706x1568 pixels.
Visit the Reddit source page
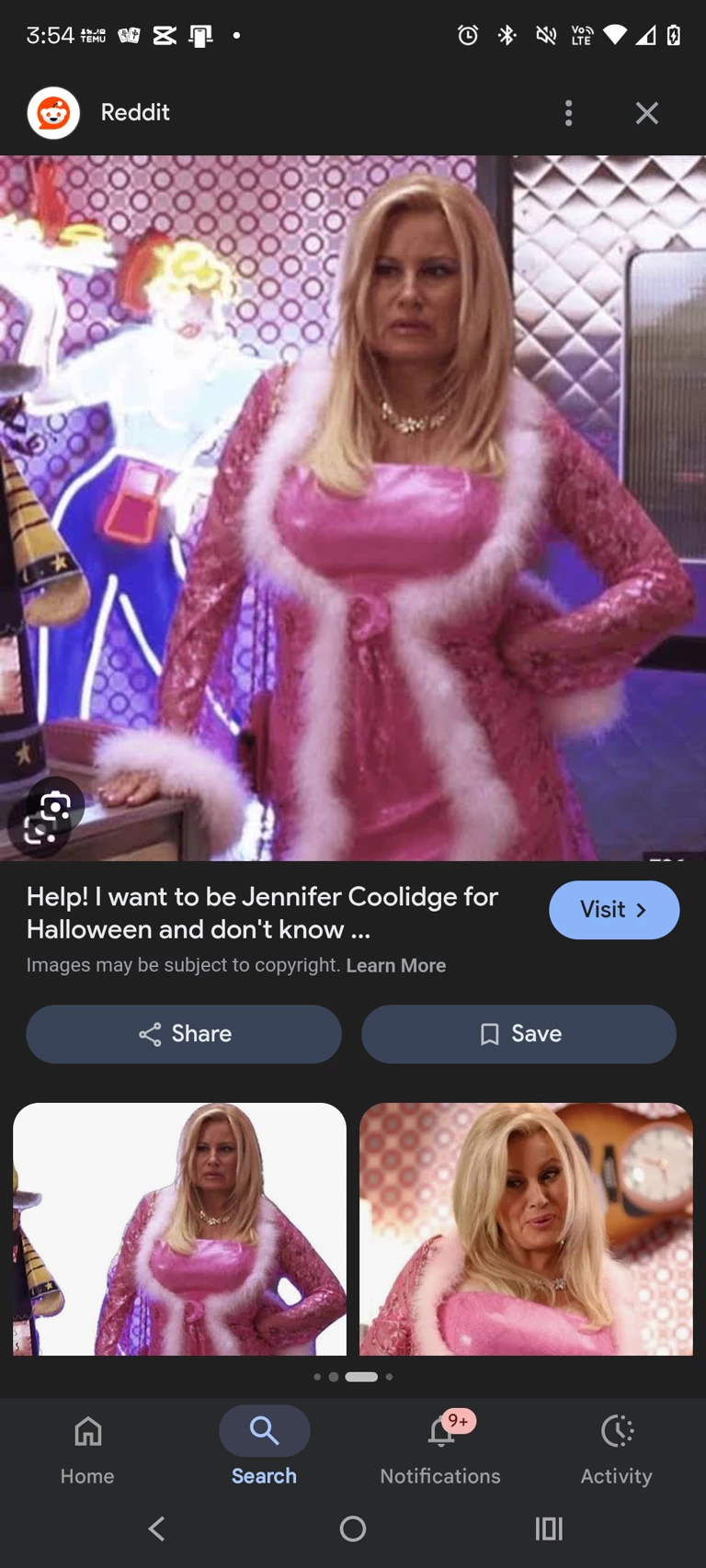613,910
